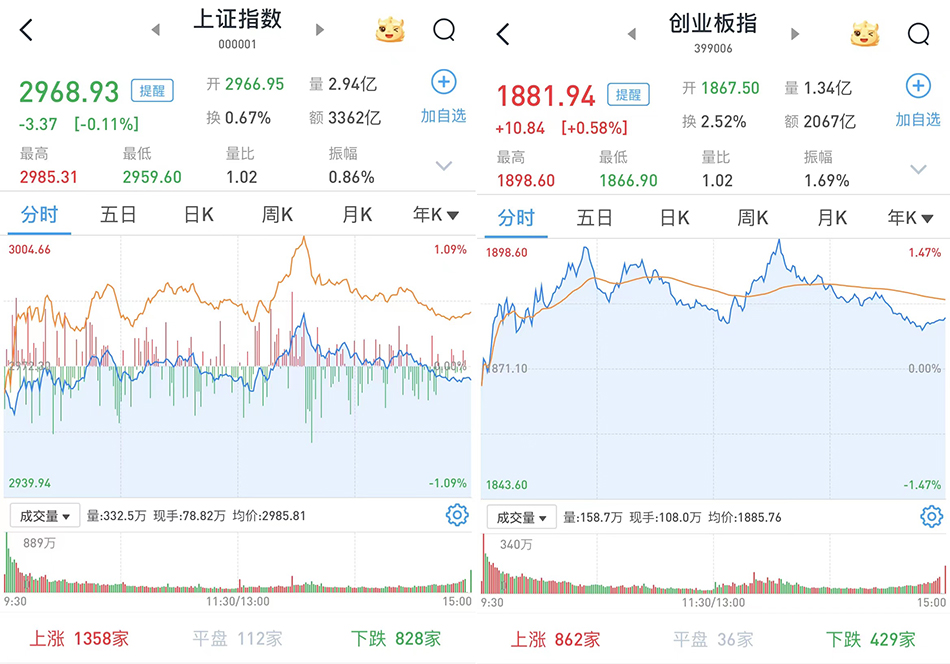Open chart settings gear for 上证指数
This screenshot has width=950, height=664.
click(x=457, y=515)
